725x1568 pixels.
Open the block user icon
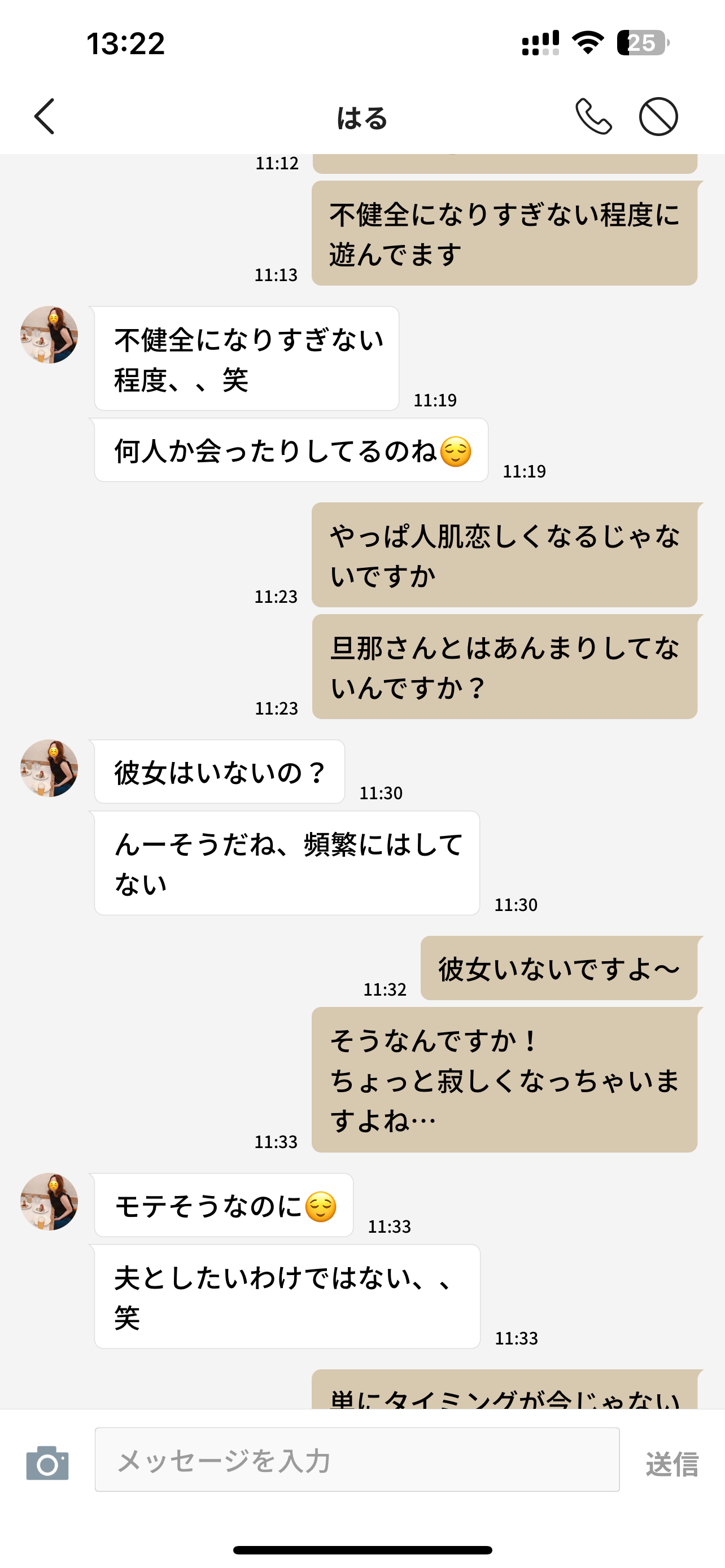click(658, 116)
